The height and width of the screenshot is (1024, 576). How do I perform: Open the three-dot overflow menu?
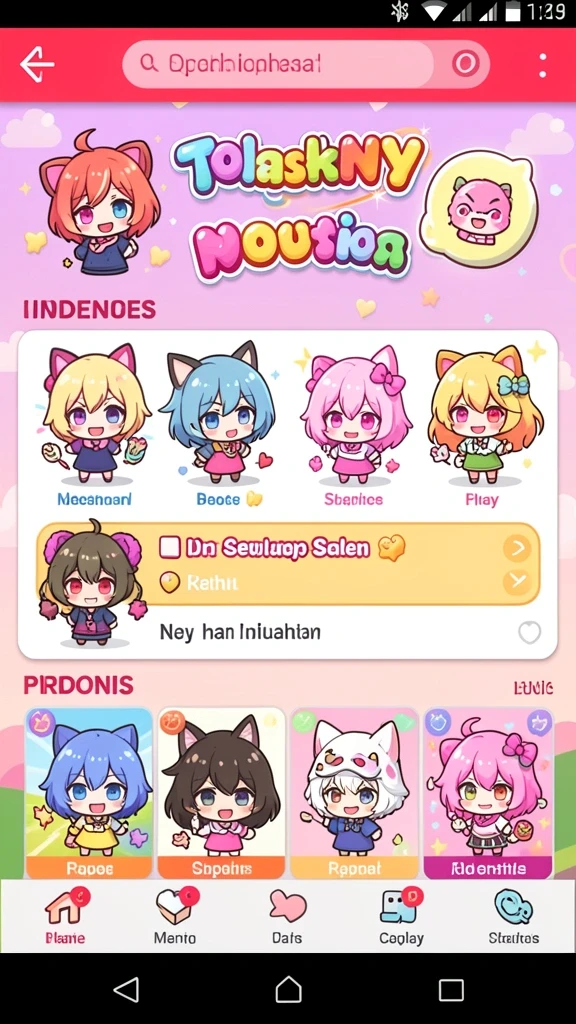[x=542, y=65]
